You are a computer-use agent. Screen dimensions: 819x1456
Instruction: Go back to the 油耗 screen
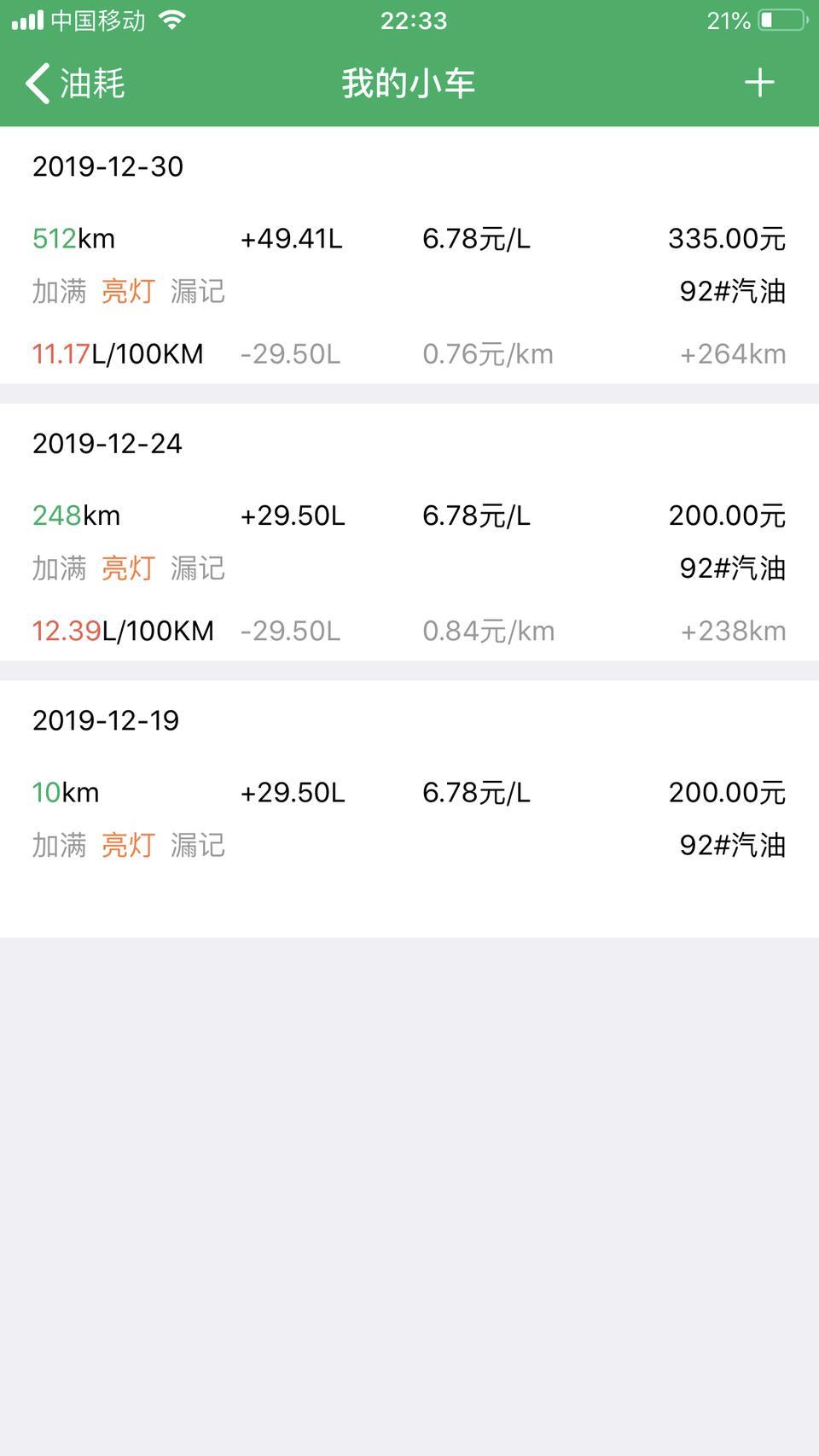pyautogui.click(x=75, y=84)
